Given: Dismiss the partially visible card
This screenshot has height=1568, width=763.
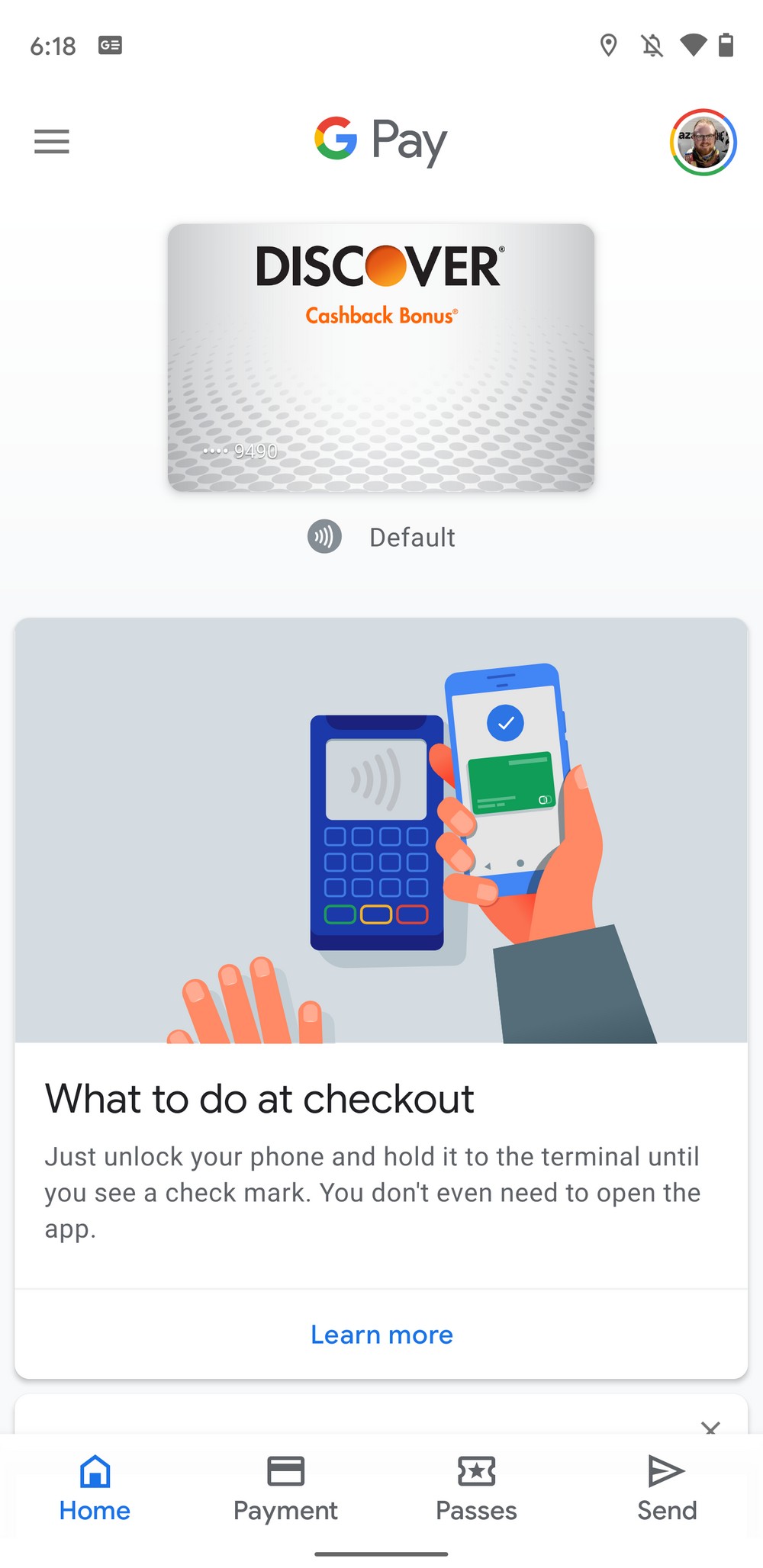Looking at the screenshot, I should pyautogui.click(x=710, y=1427).
